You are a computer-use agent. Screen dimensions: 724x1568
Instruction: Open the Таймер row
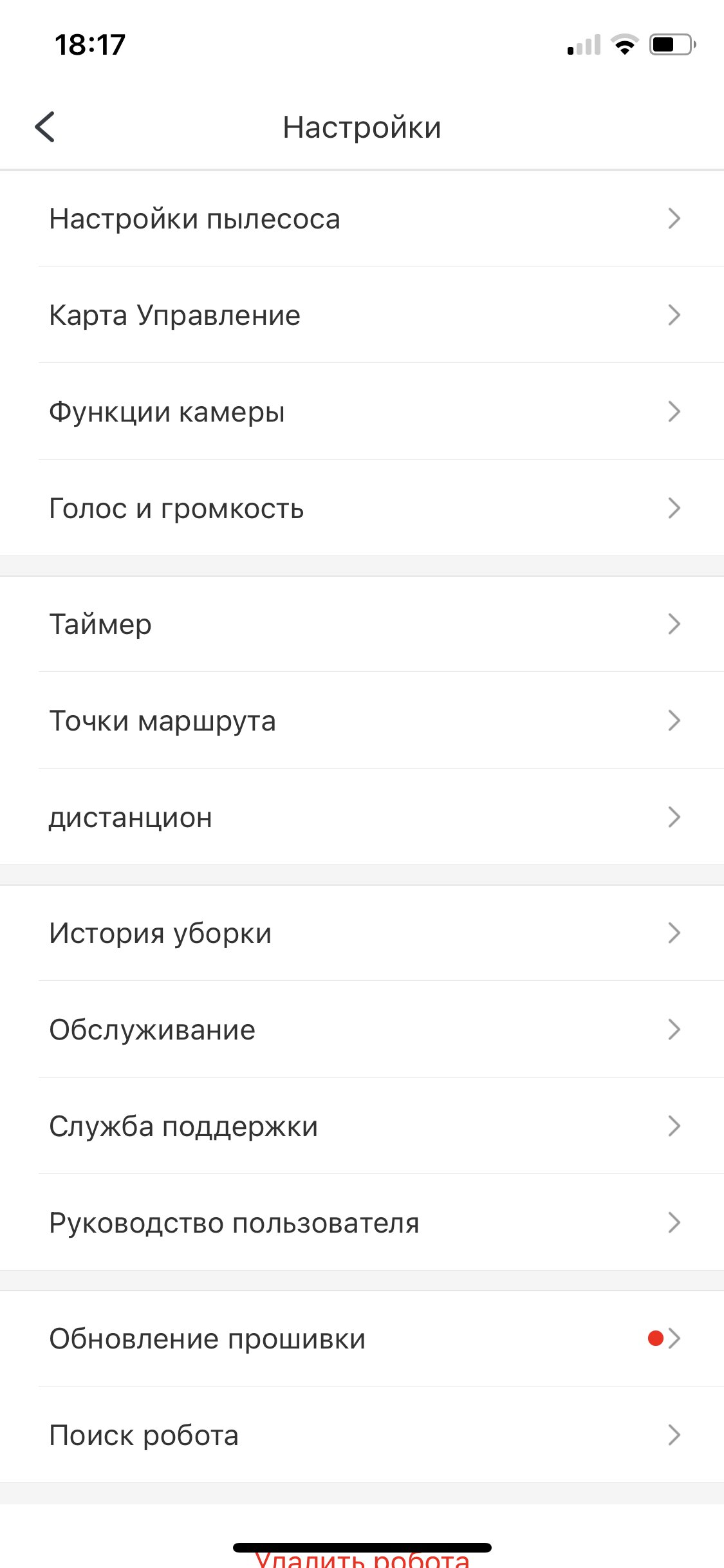point(362,624)
